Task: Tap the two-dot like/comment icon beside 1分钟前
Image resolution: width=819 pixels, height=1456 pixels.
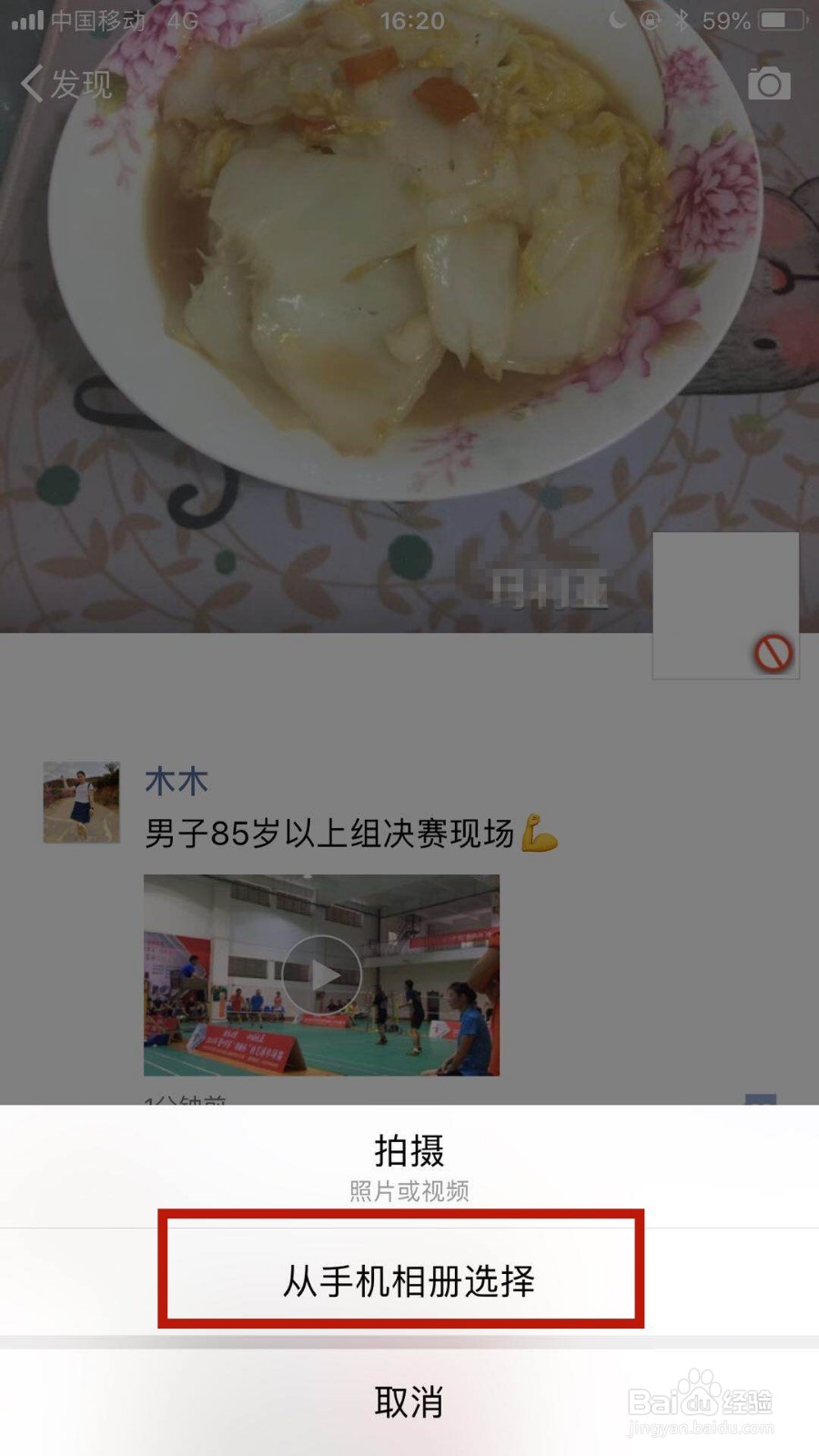Action: click(x=760, y=1101)
